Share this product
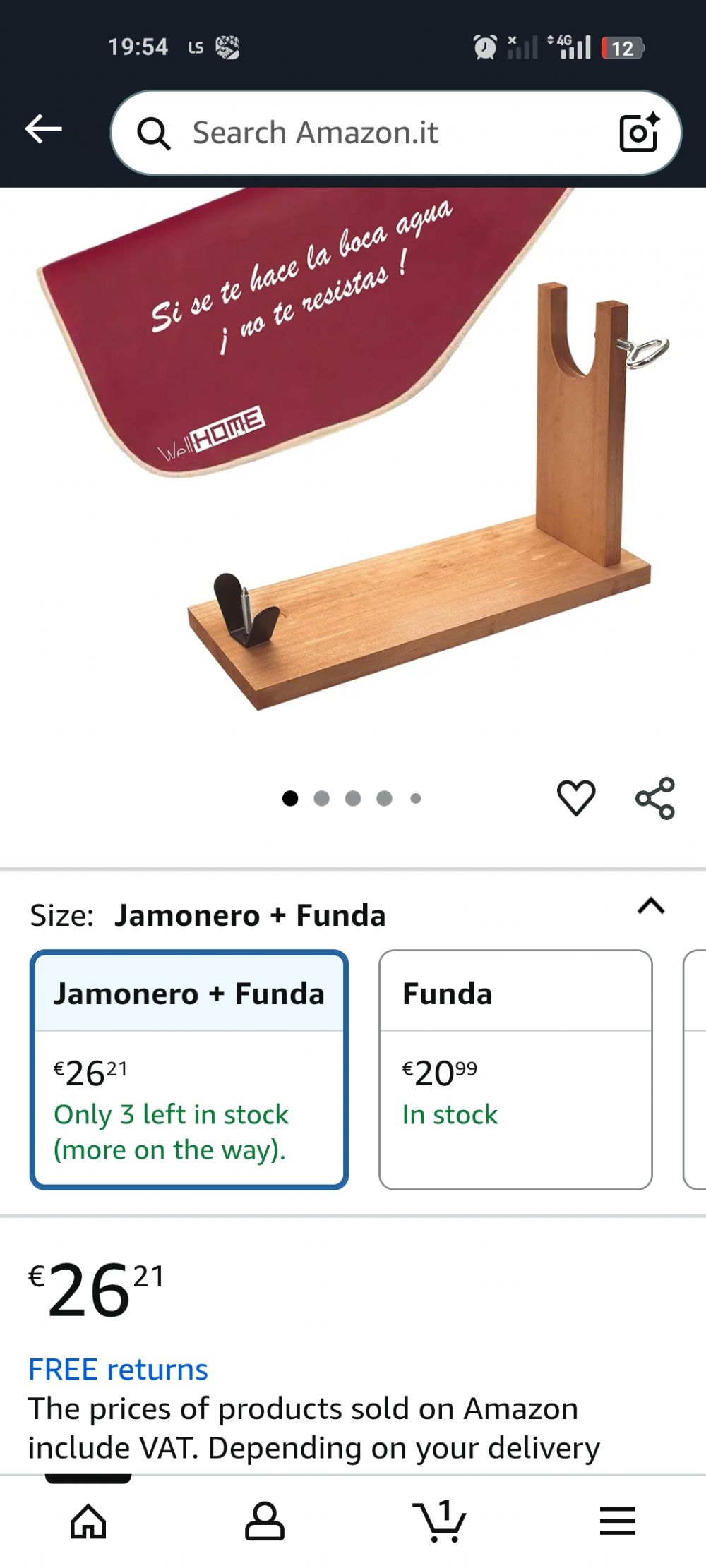This screenshot has height=1568, width=706. [655, 798]
